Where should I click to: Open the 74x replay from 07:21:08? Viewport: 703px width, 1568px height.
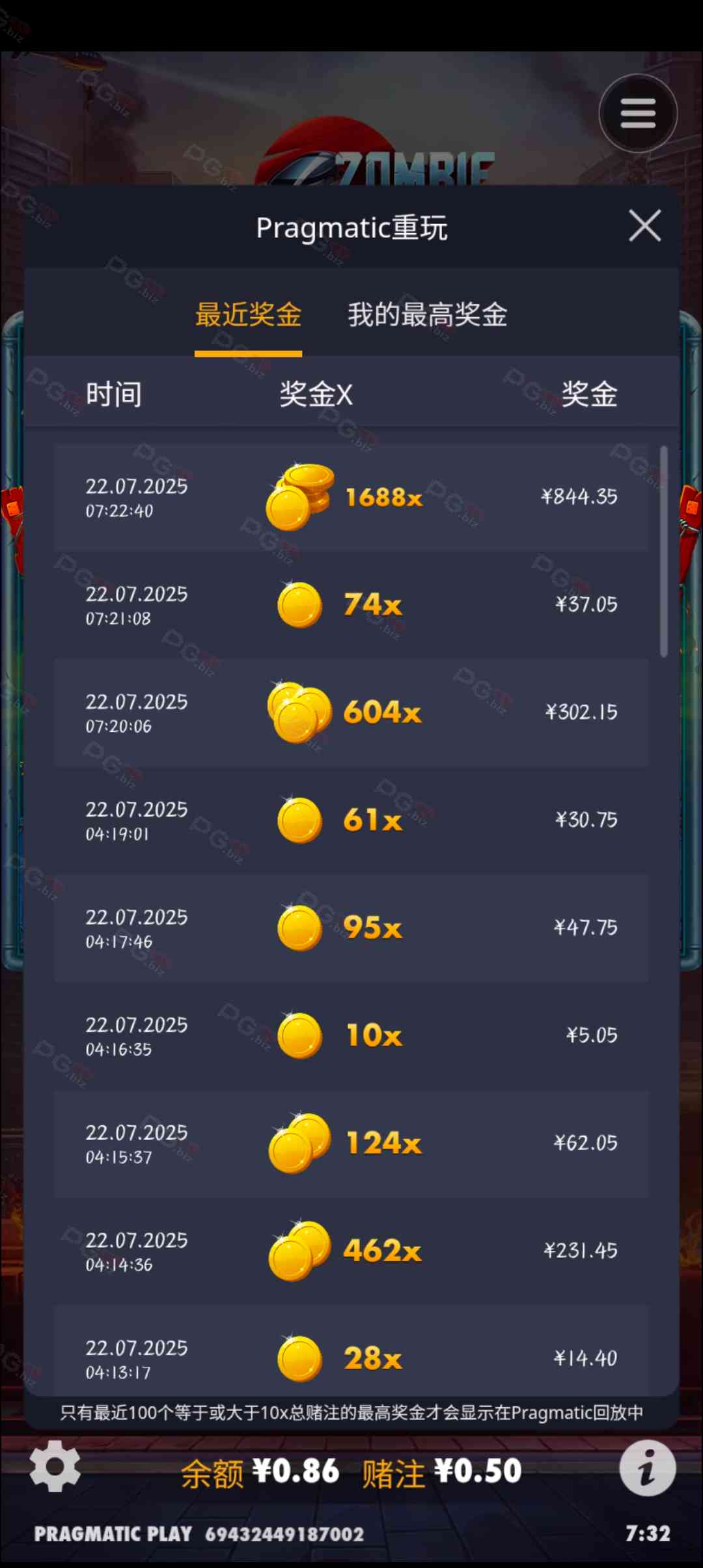click(351, 605)
